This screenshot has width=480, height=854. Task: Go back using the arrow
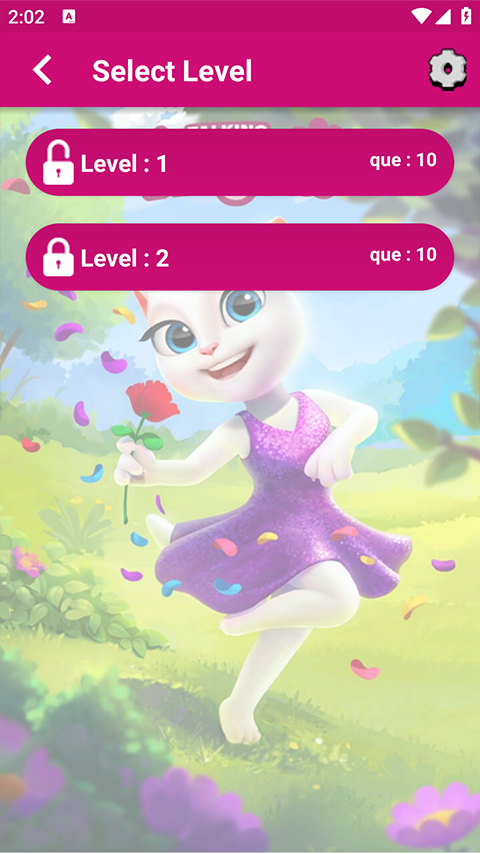42,70
